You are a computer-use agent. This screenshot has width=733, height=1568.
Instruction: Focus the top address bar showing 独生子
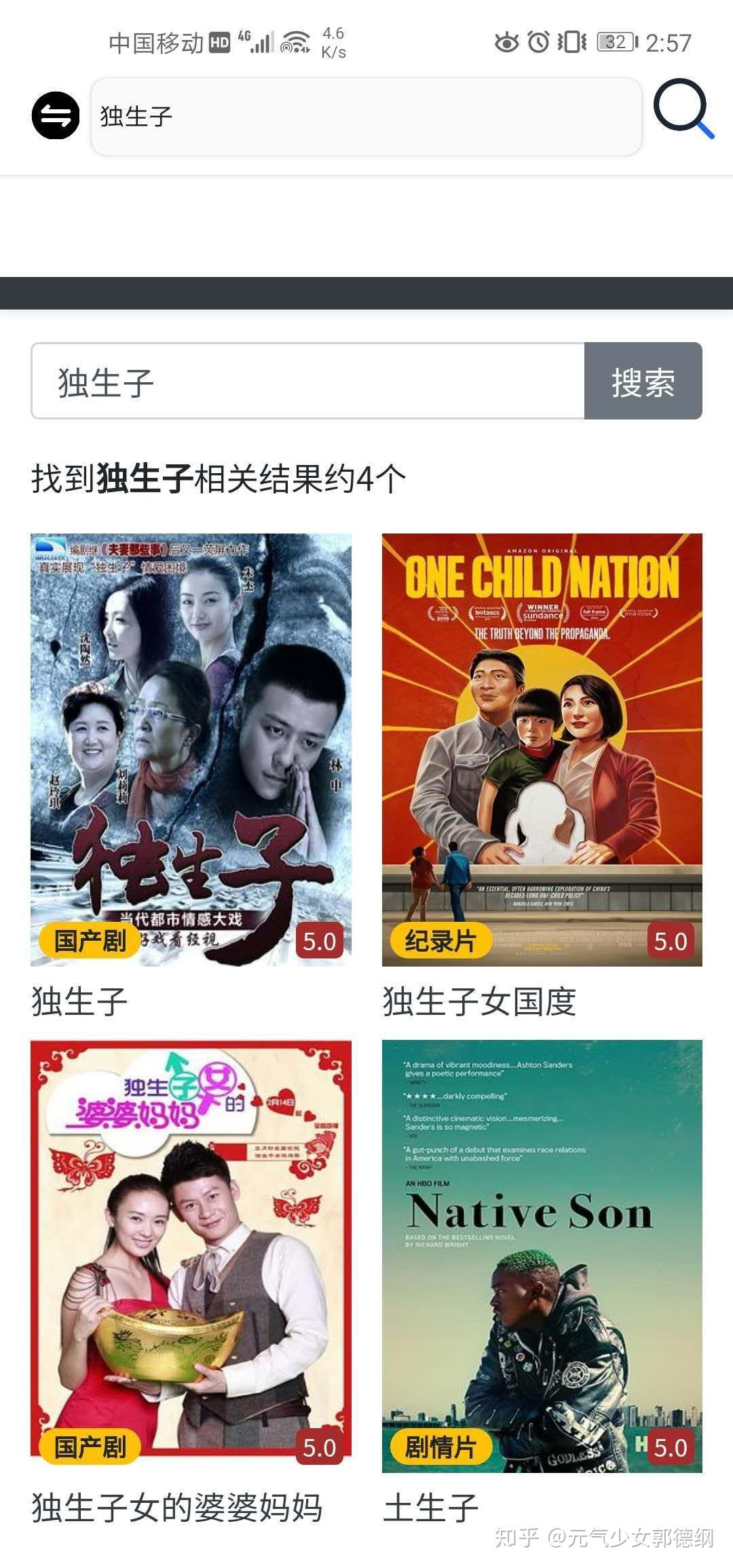366,116
